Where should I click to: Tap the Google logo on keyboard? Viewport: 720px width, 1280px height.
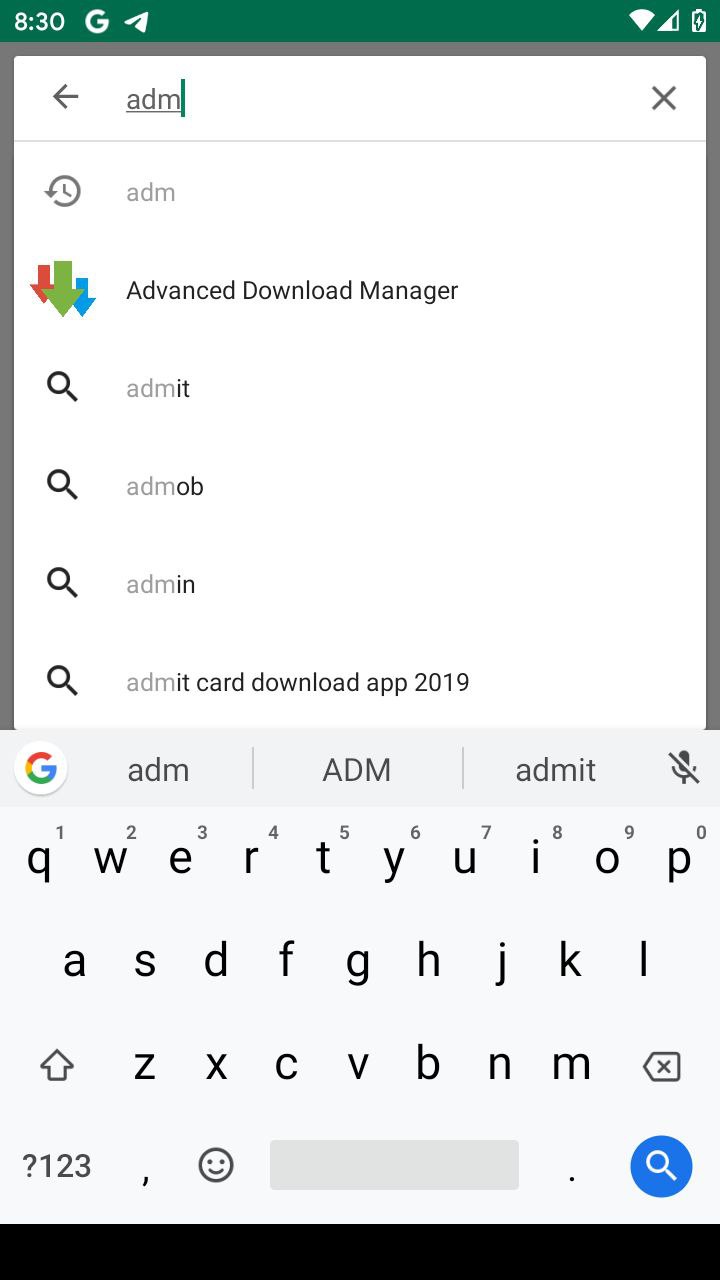point(41,769)
